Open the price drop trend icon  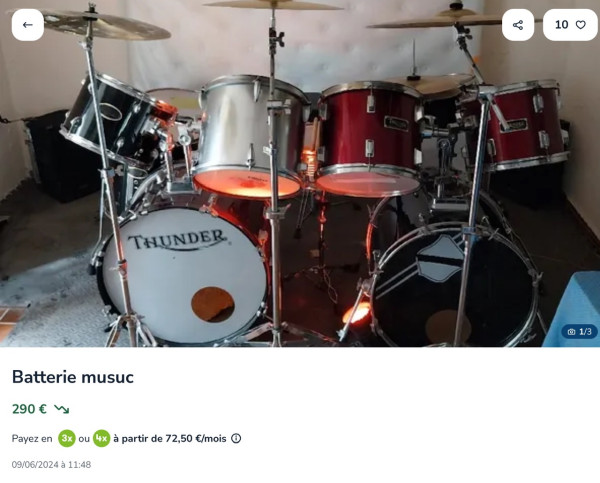[x=62, y=409]
